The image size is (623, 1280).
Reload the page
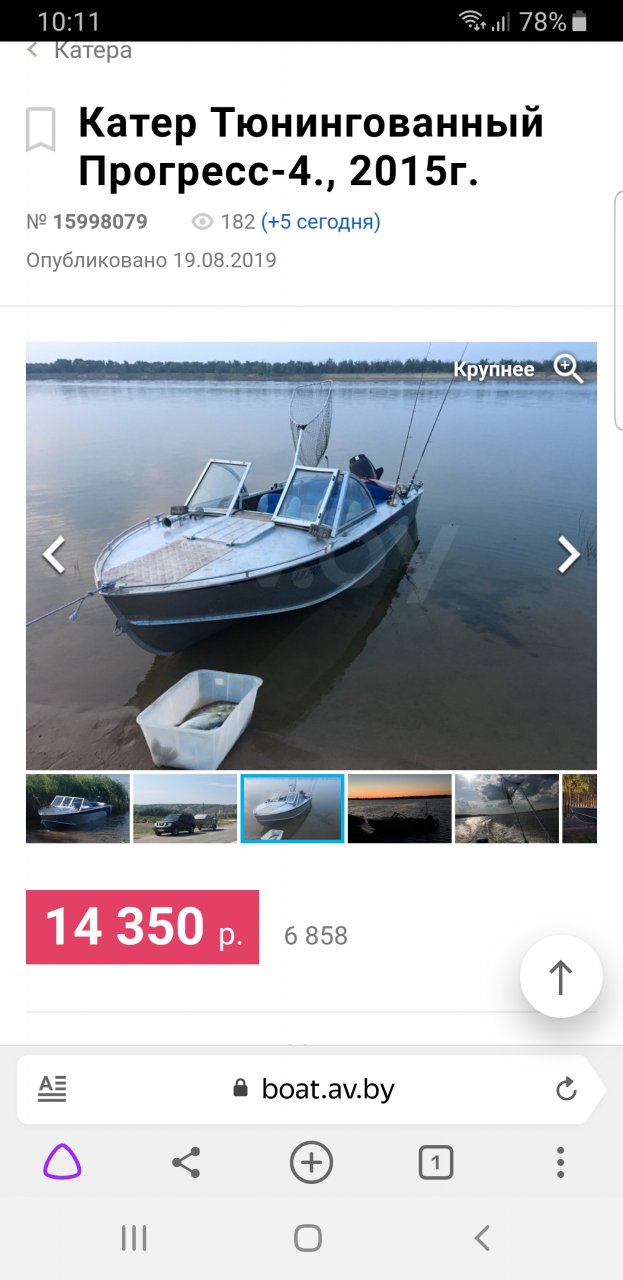pos(566,1088)
